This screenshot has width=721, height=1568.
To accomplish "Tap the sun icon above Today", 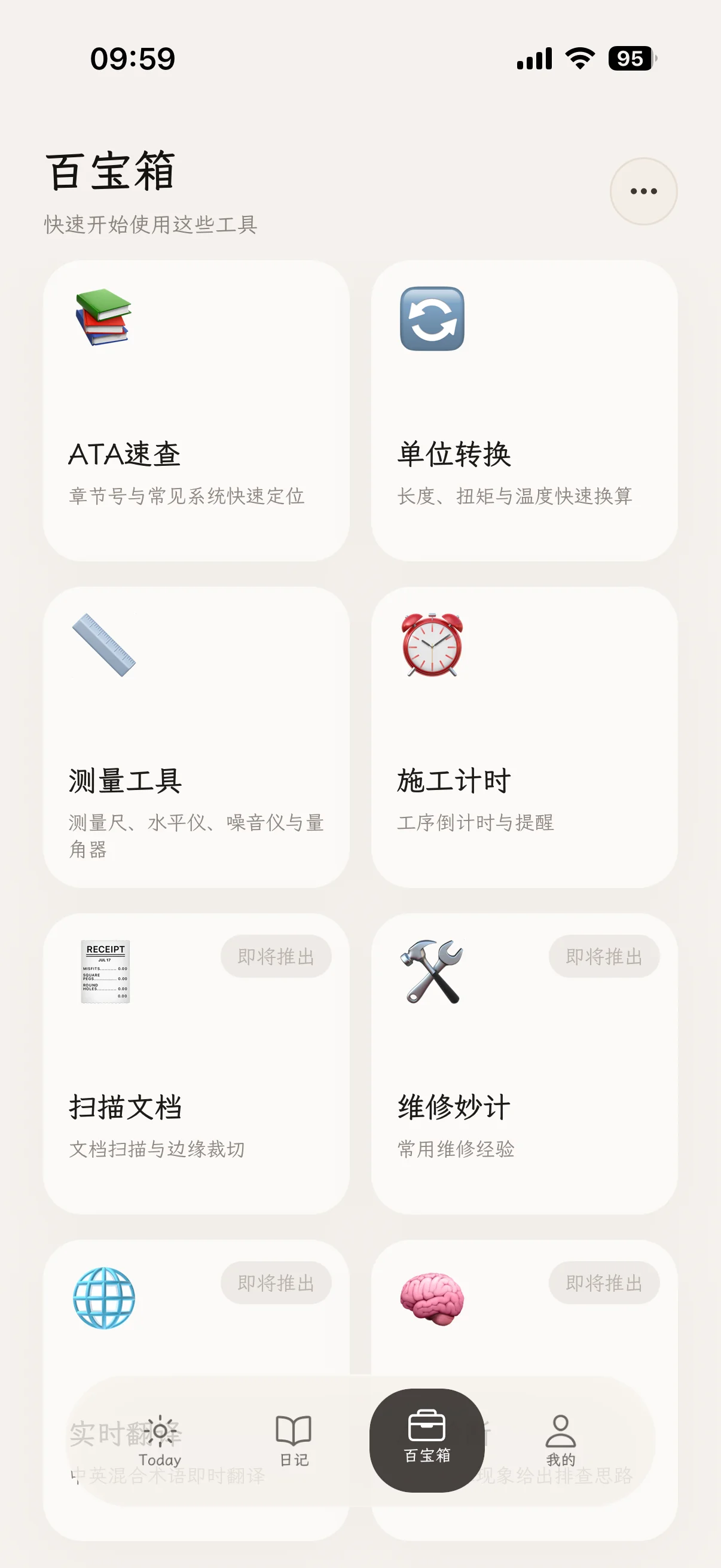I will (x=161, y=1432).
